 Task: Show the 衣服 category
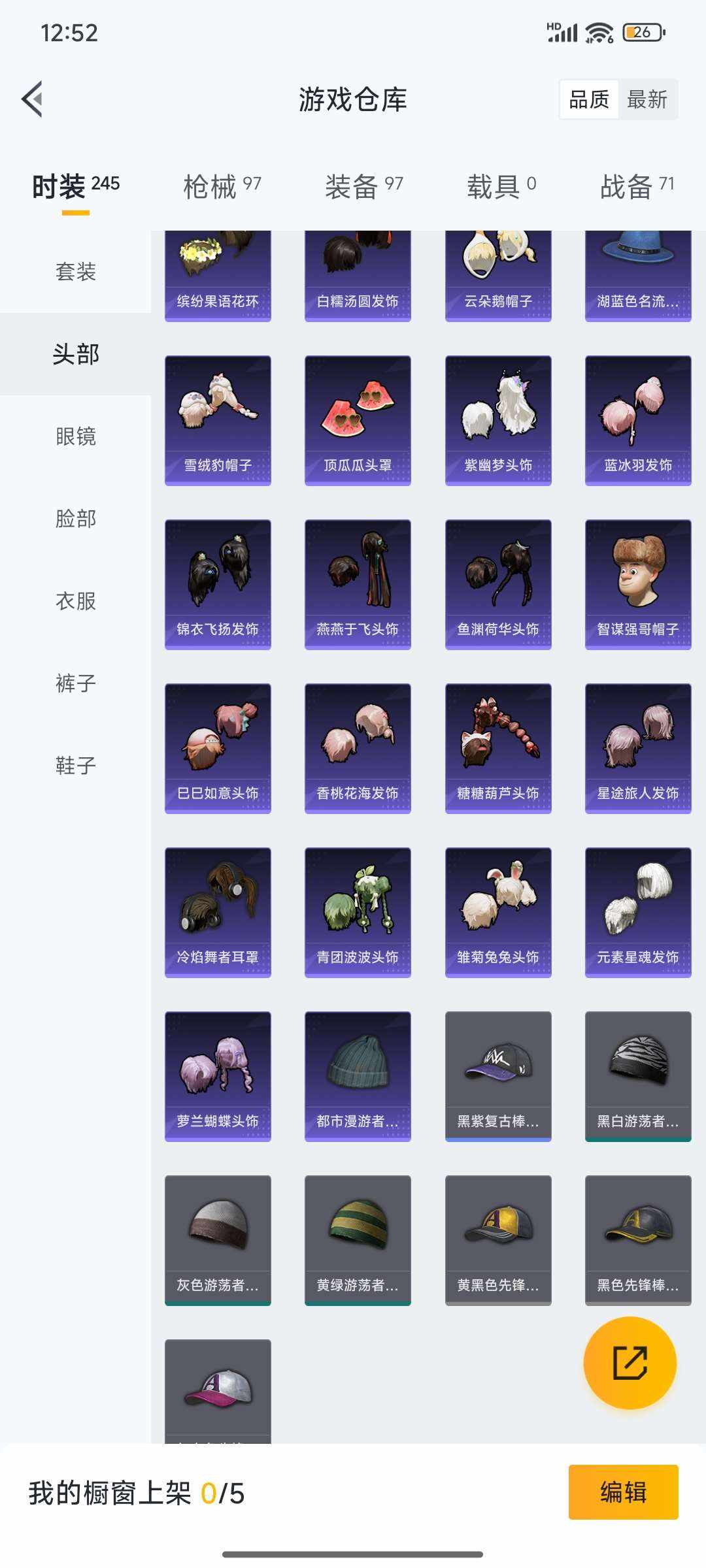[76, 600]
